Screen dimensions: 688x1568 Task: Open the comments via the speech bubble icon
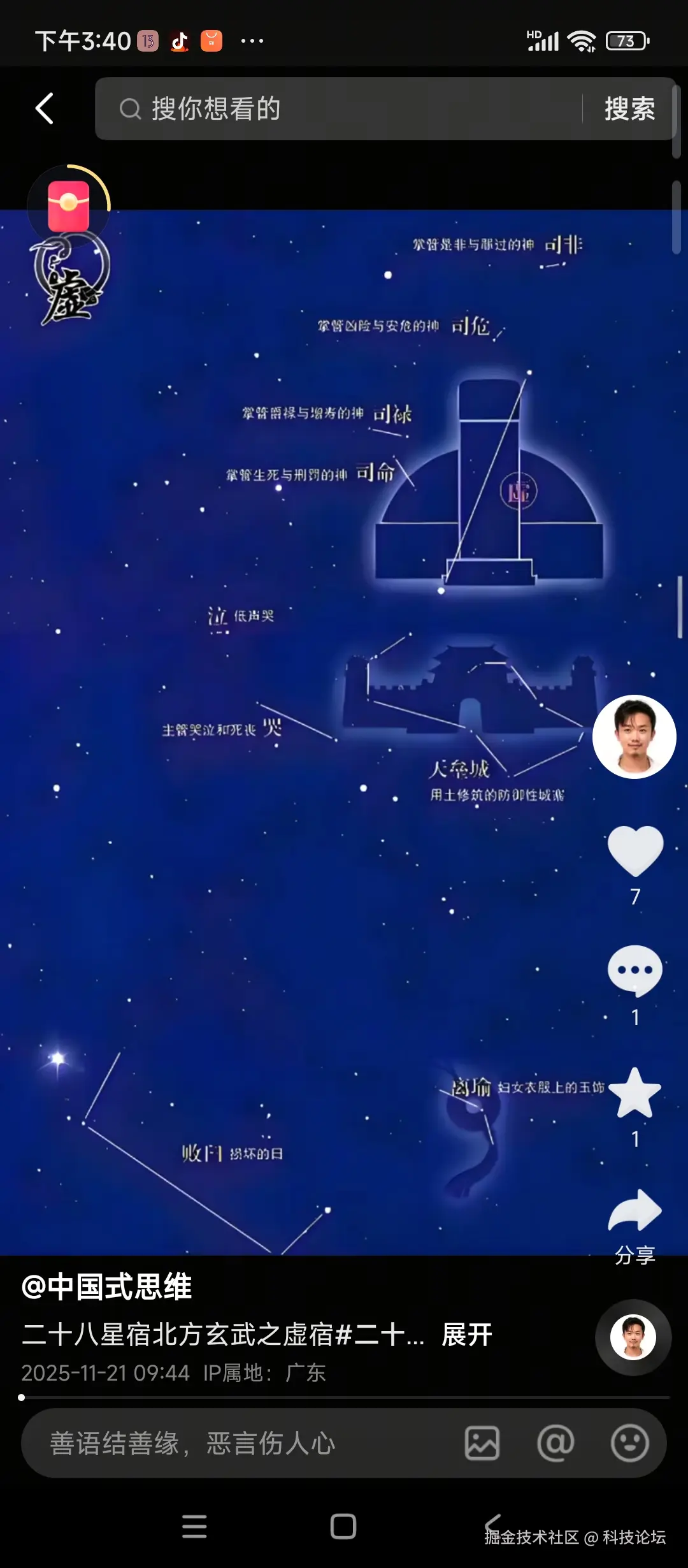pyautogui.click(x=633, y=971)
